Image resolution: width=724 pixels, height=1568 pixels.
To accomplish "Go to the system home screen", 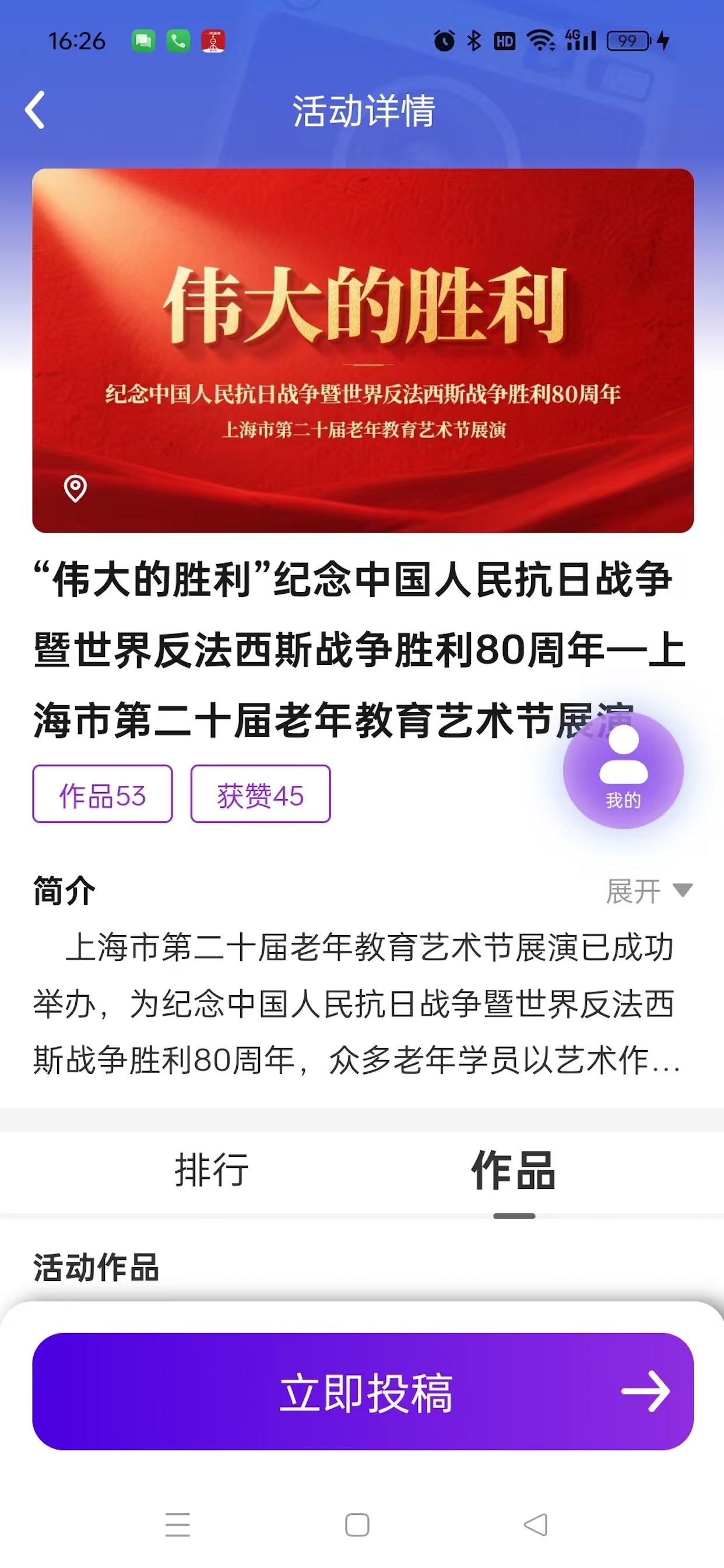I will pos(357,1525).
